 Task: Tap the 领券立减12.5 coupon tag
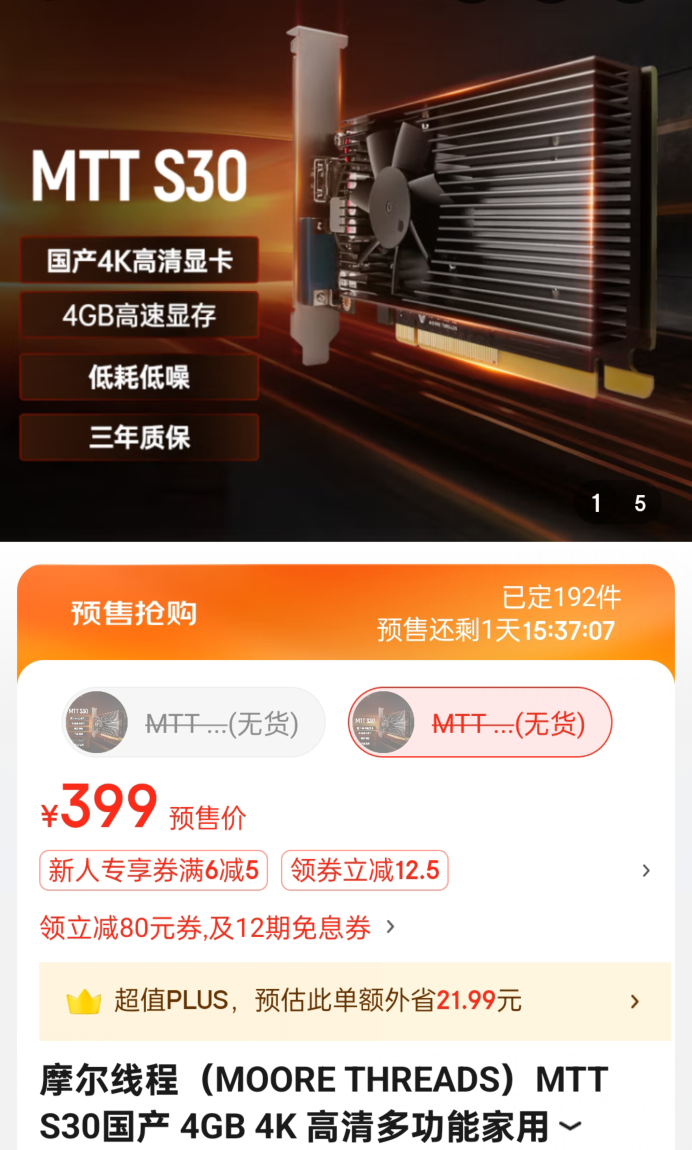(365, 870)
